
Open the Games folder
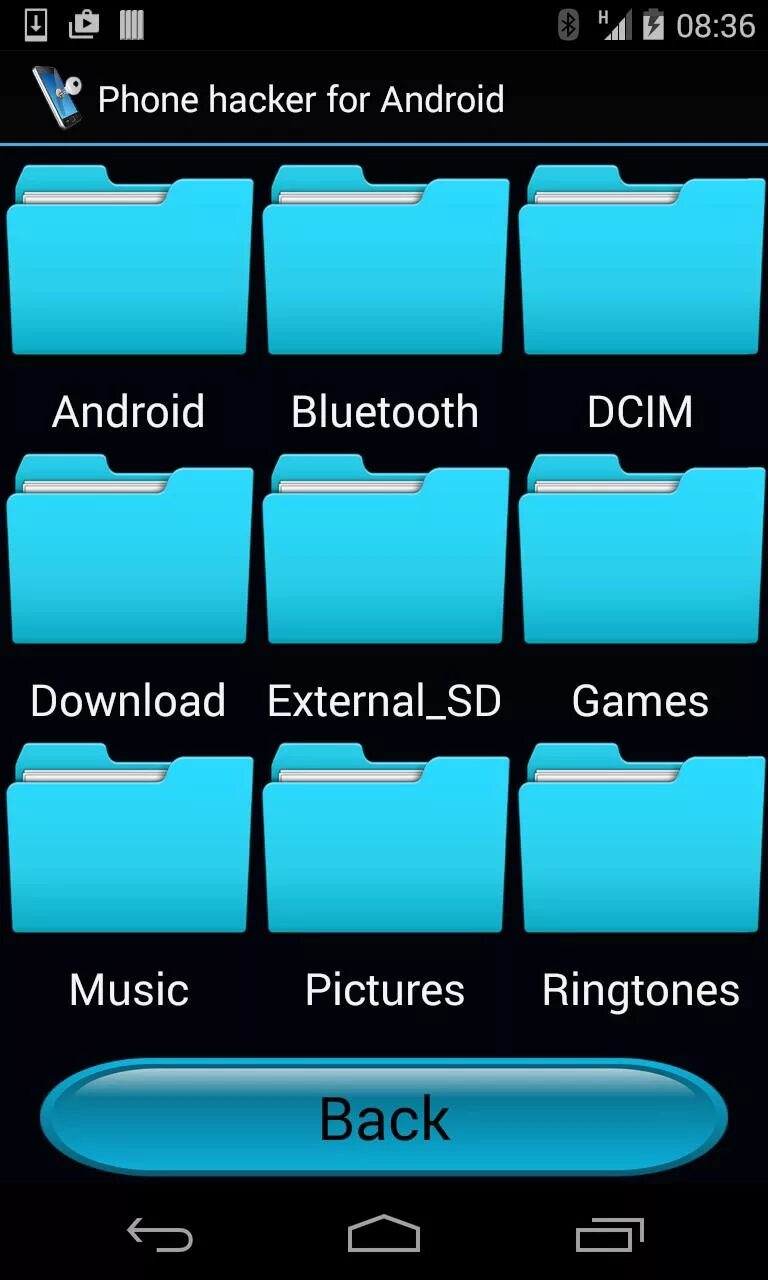pyautogui.click(x=641, y=553)
